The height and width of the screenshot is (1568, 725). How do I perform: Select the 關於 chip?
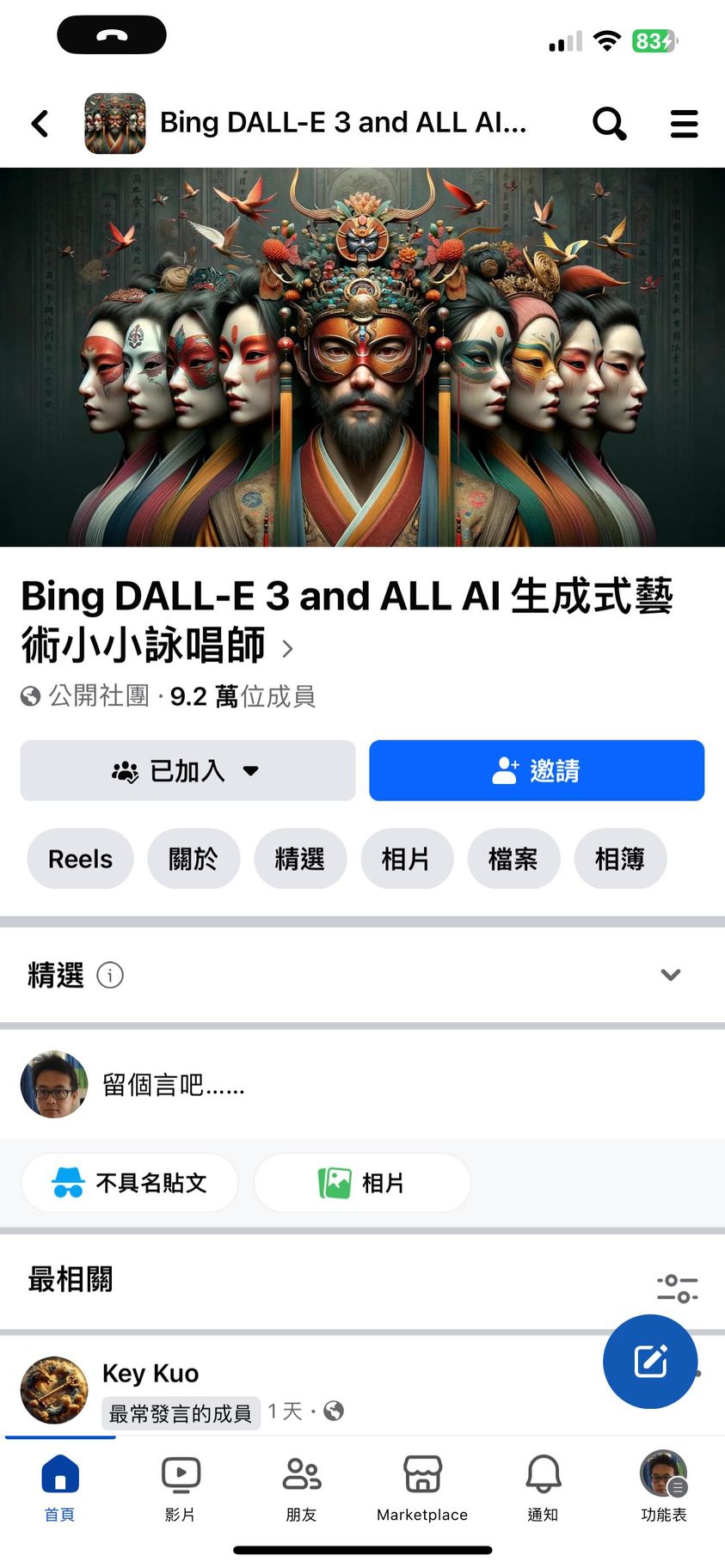pyautogui.click(x=194, y=859)
